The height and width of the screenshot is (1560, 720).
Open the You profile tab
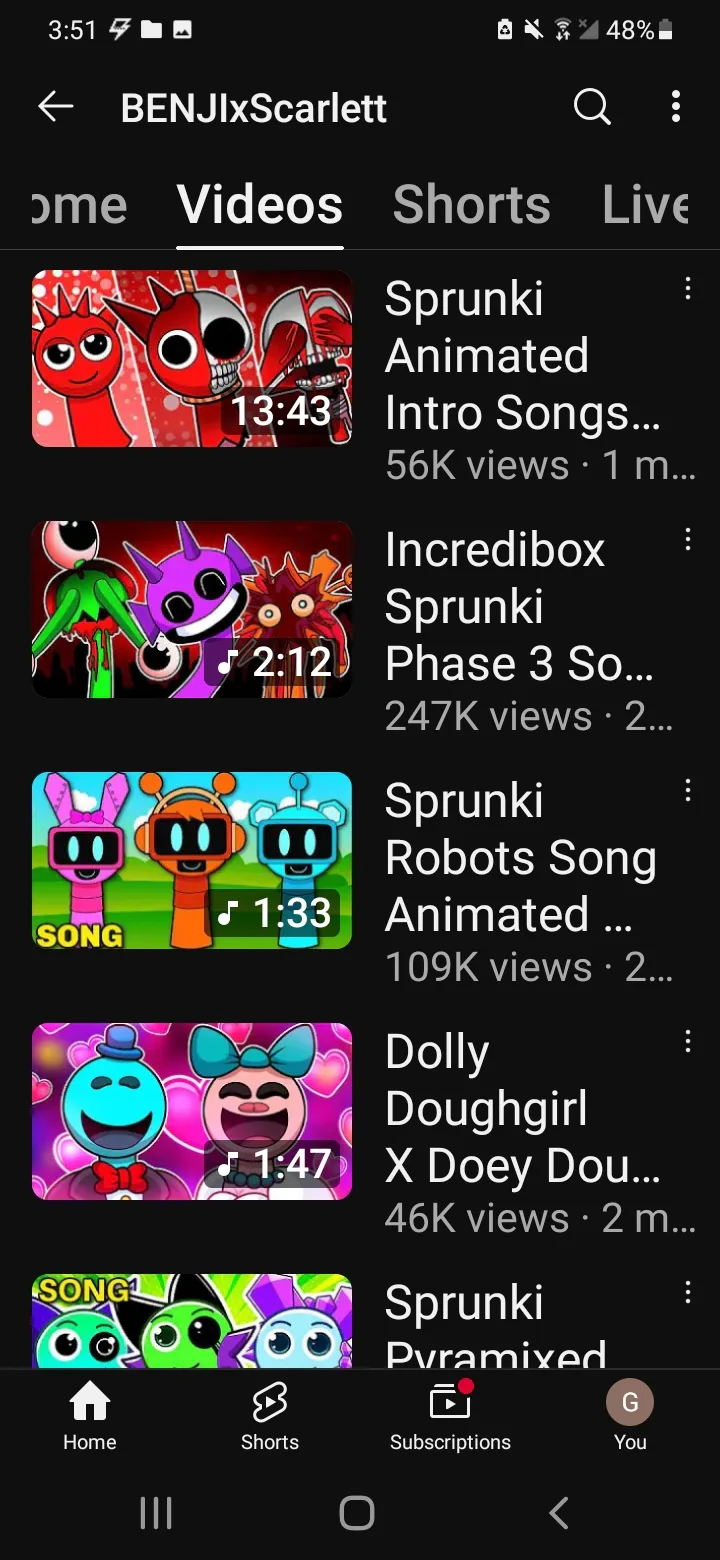[x=630, y=1415]
